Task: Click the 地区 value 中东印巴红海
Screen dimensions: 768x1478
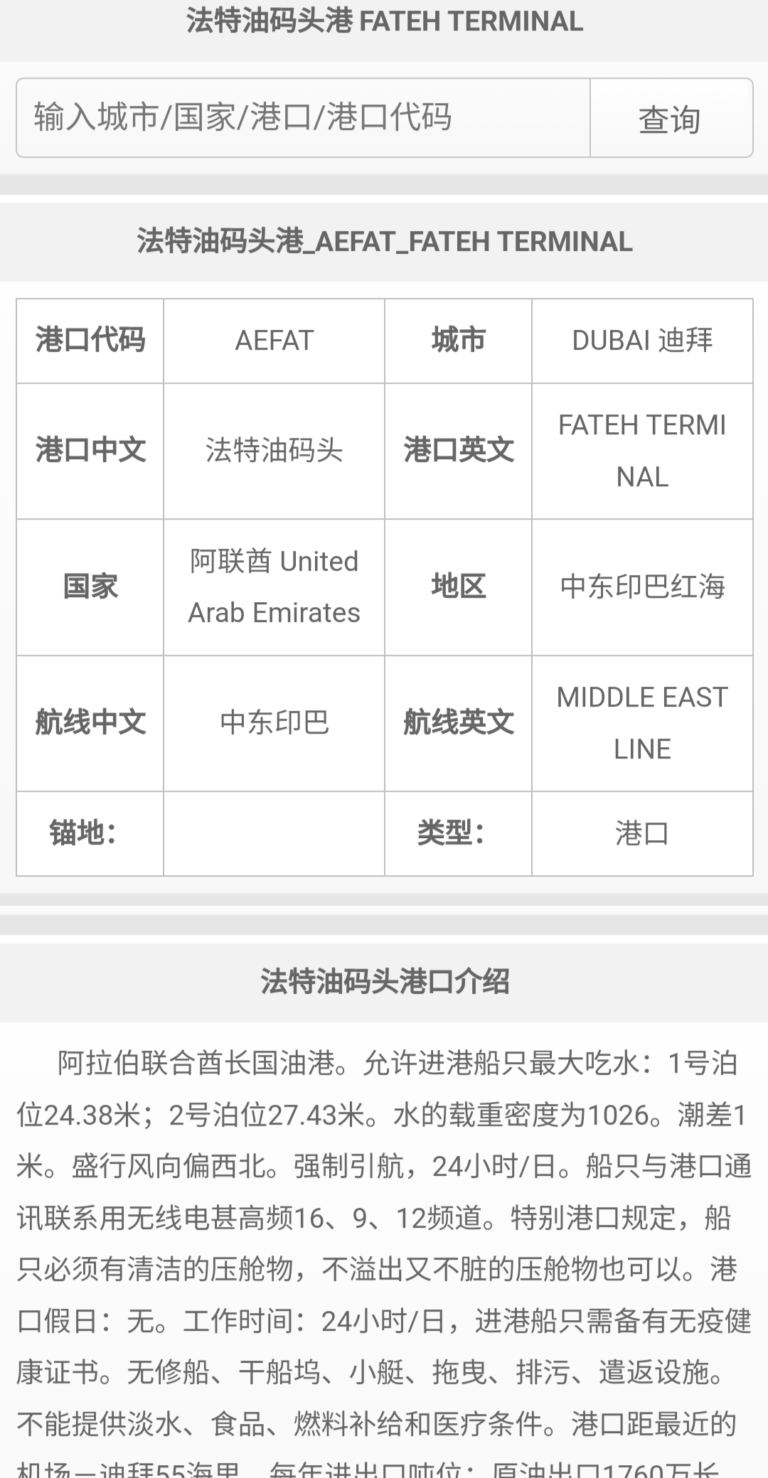Action: point(642,587)
